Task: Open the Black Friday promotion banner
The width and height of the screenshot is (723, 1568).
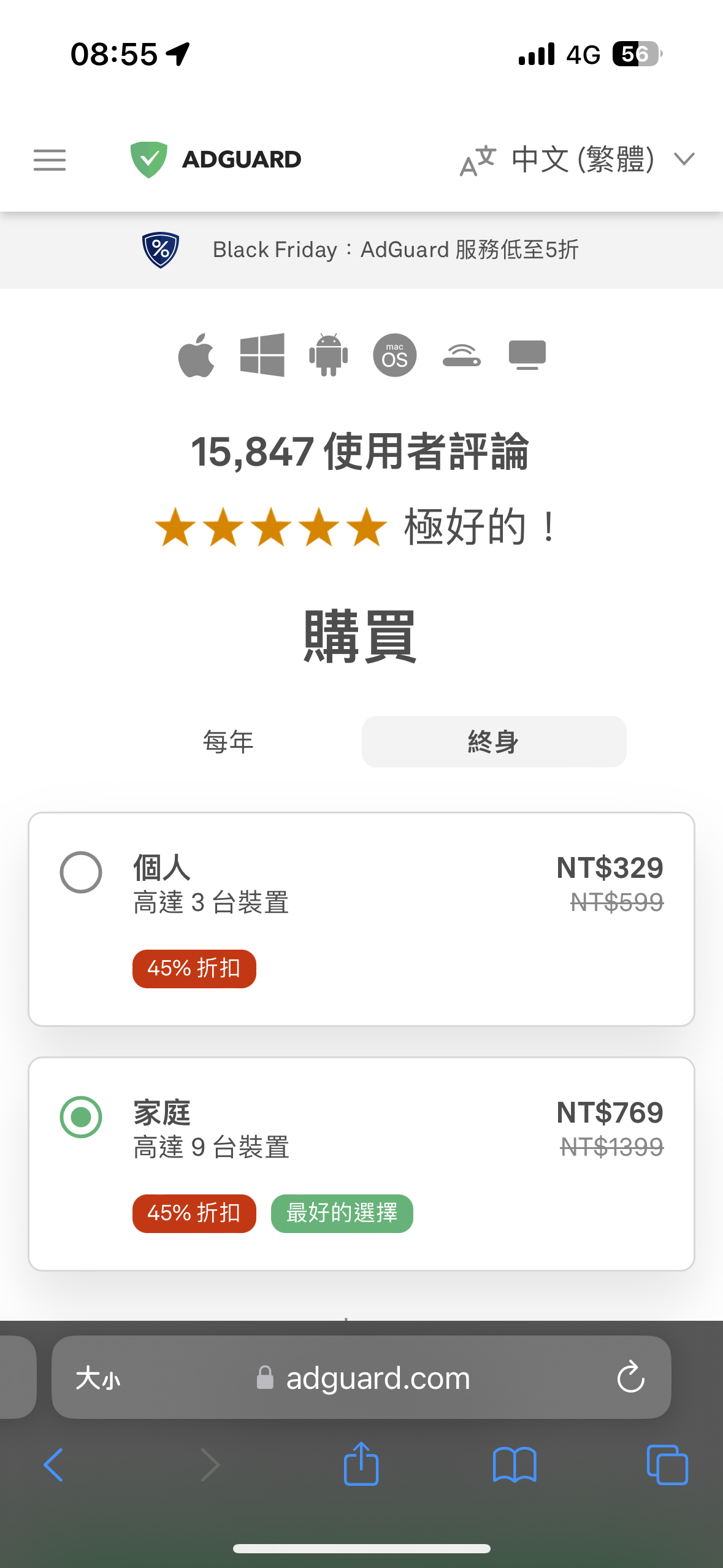Action: 361,250
